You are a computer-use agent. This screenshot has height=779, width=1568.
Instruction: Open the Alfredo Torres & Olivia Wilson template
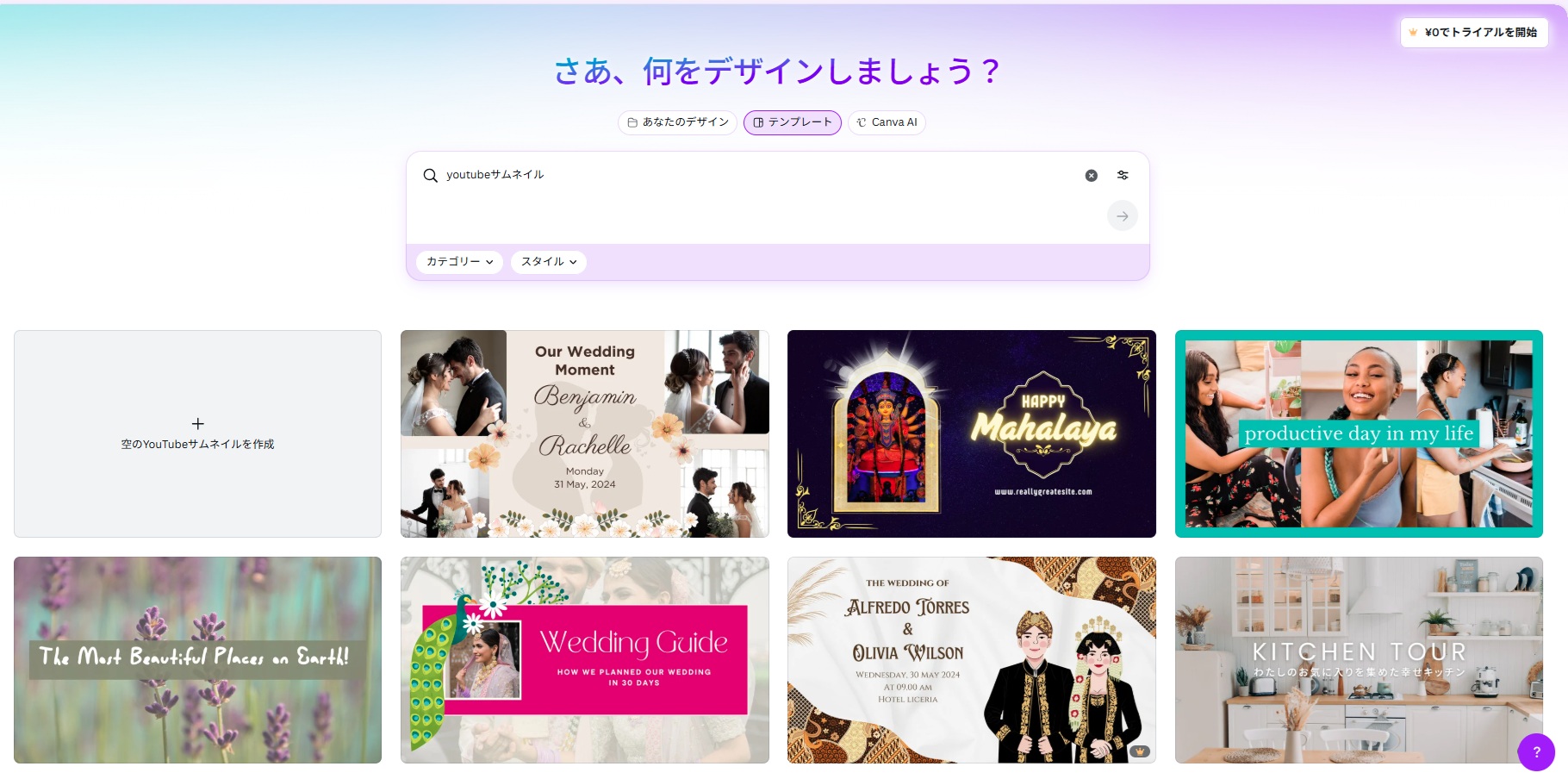pyautogui.click(x=971, y=659)
